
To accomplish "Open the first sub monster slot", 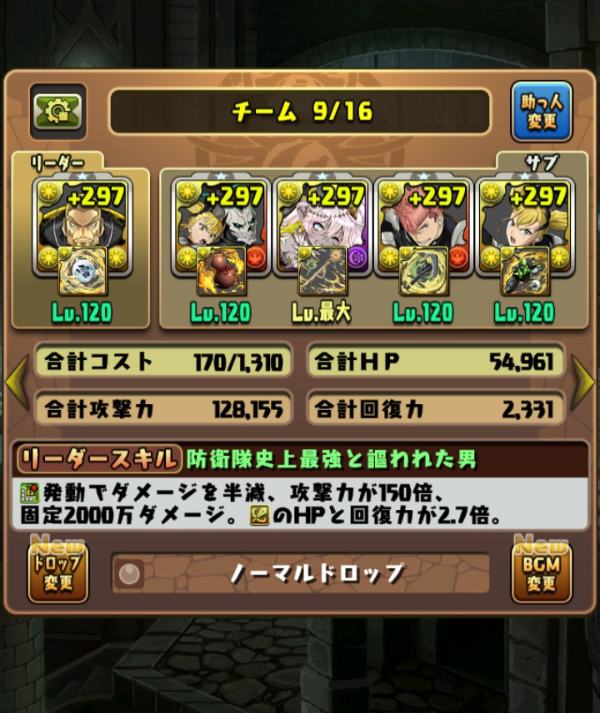I will pyautogui.click(x=219, y=240).
